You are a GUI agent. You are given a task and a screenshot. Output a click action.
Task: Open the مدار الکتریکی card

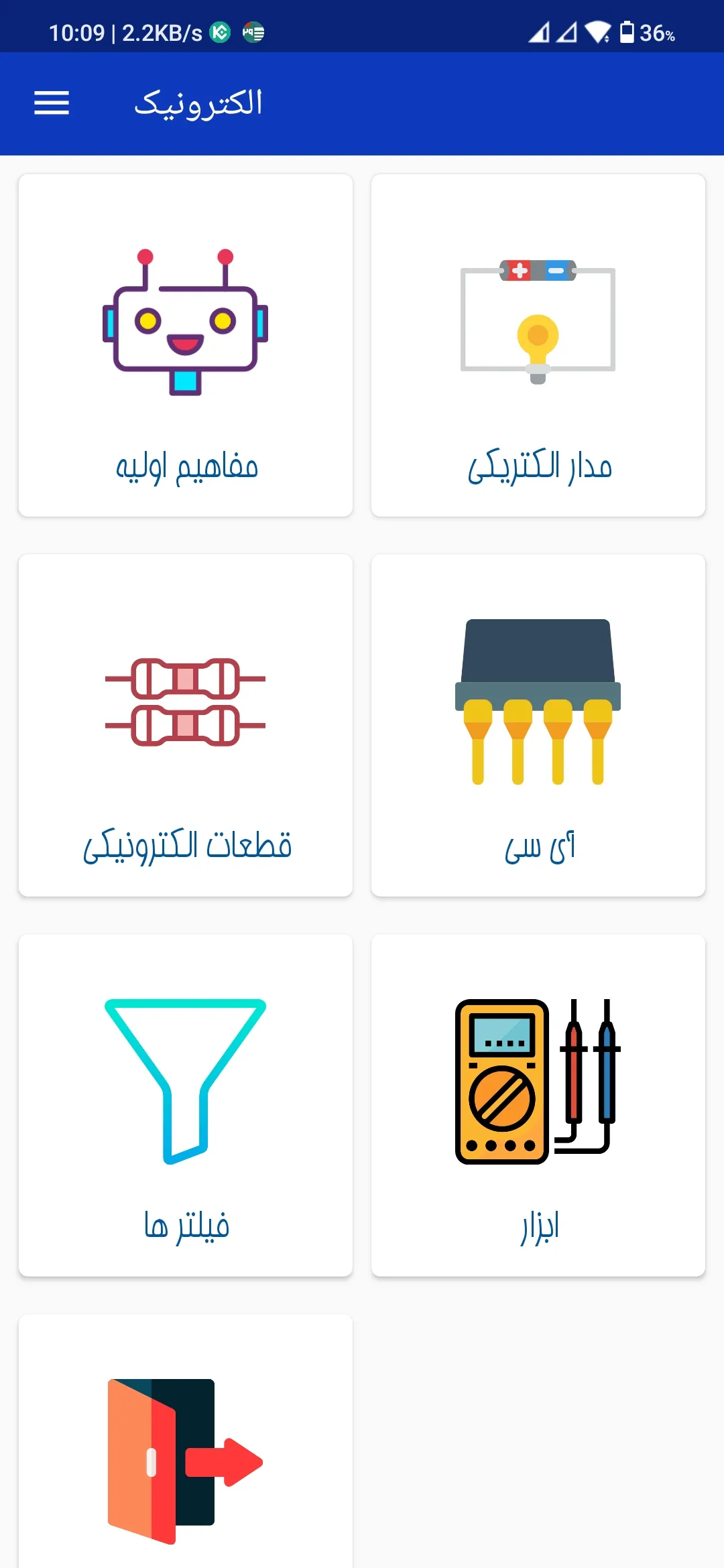coord(538,345)
